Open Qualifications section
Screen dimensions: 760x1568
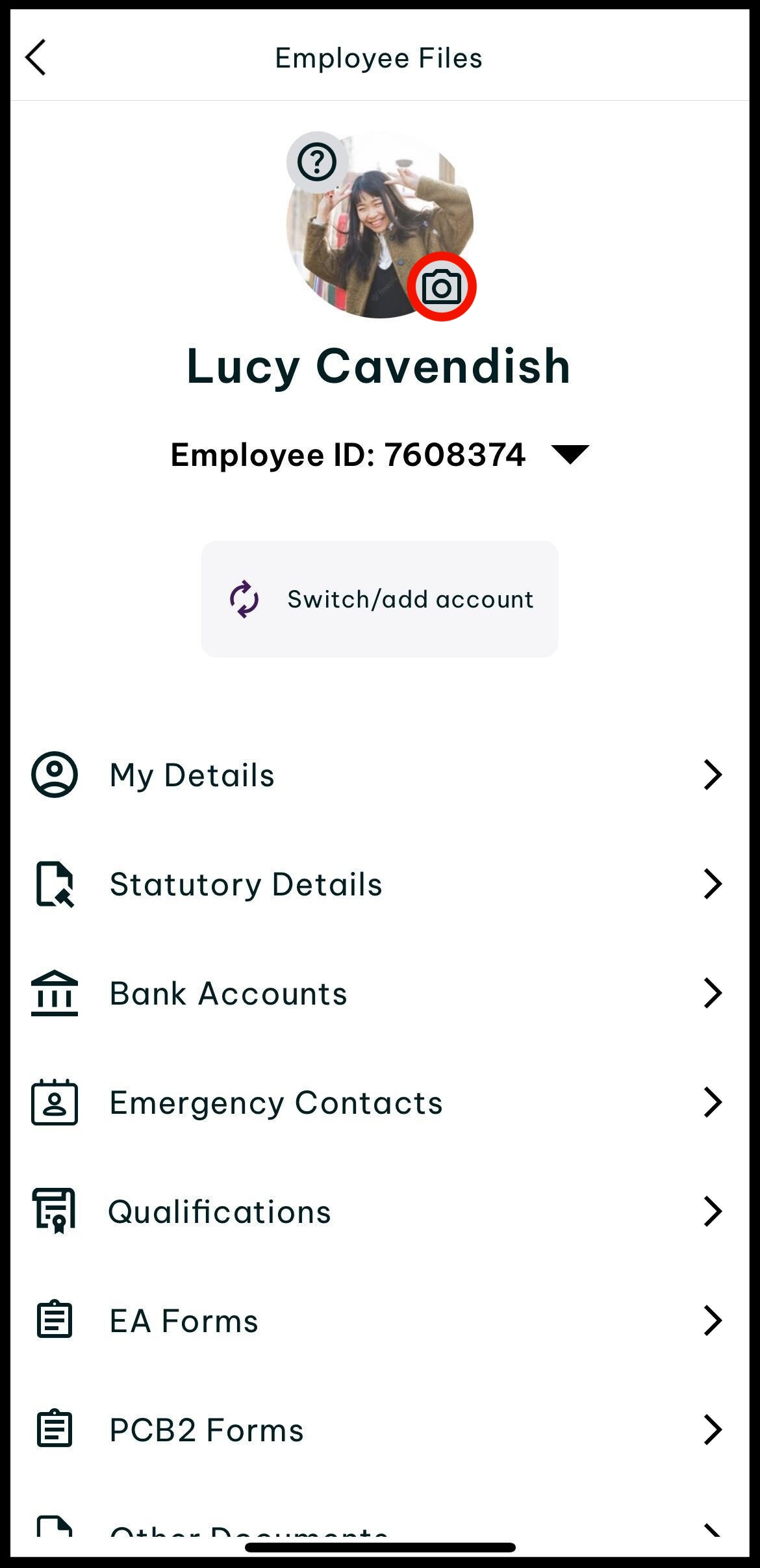(379, 1211)
